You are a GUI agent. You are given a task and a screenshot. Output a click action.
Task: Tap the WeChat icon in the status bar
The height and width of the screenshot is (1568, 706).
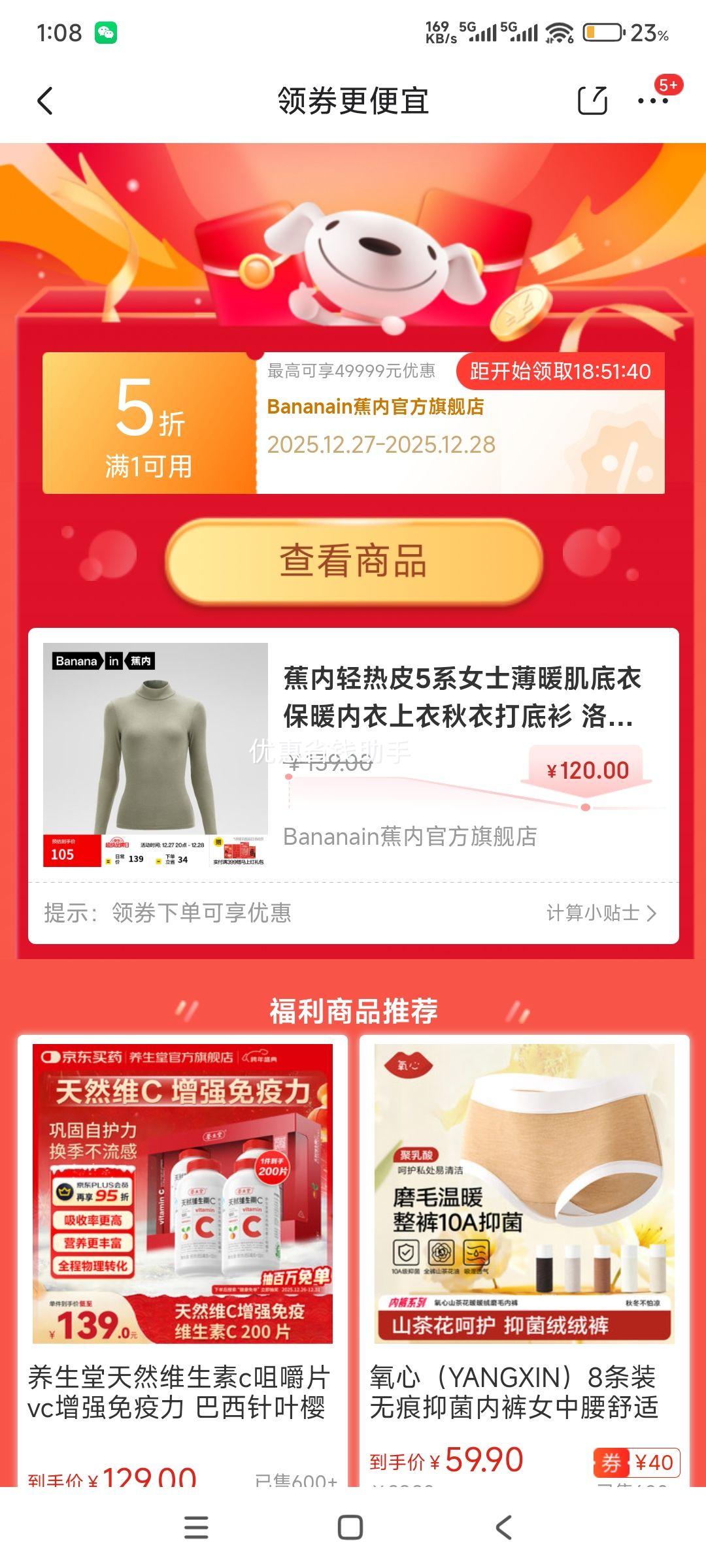(107, 31)
